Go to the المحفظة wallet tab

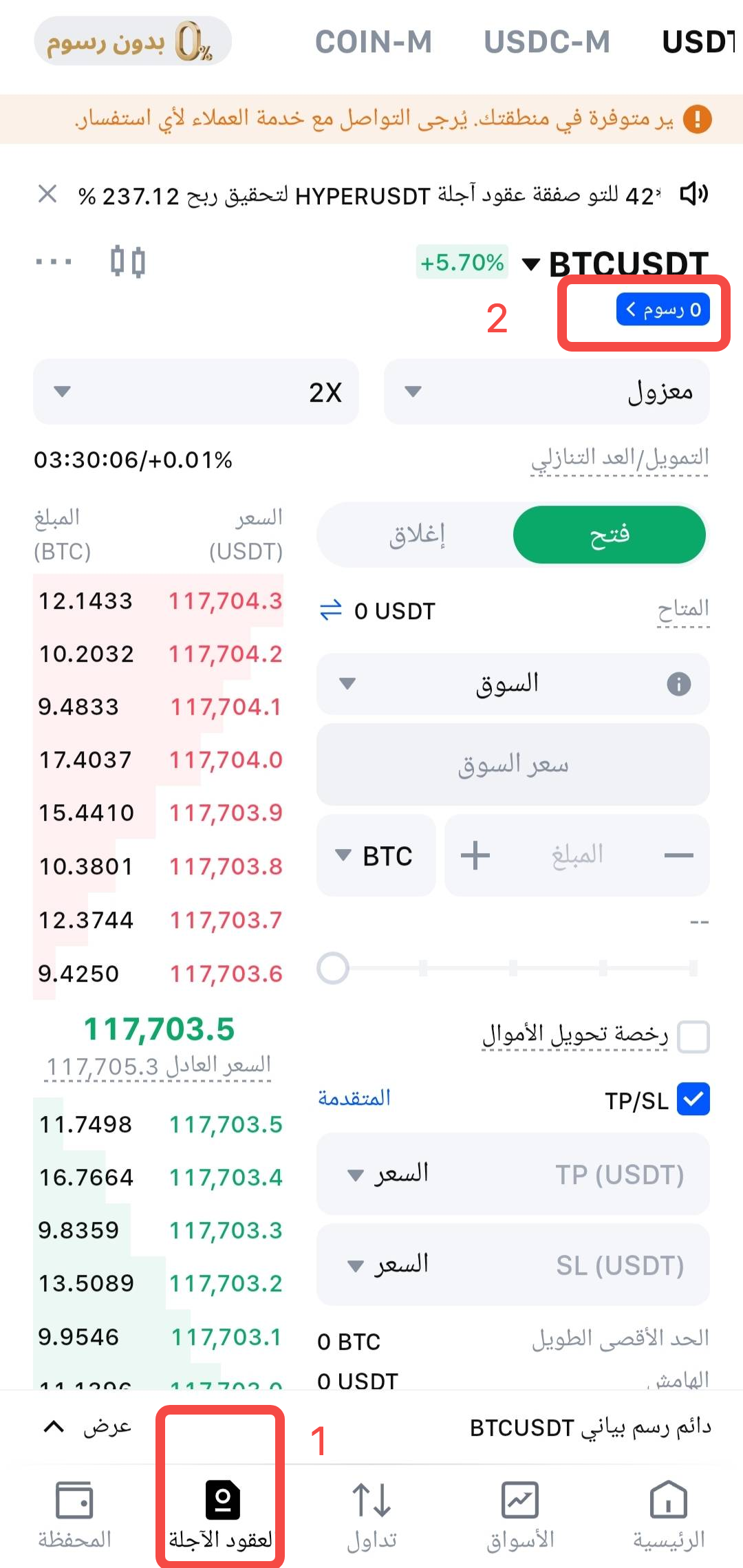tap(74, 1514)
